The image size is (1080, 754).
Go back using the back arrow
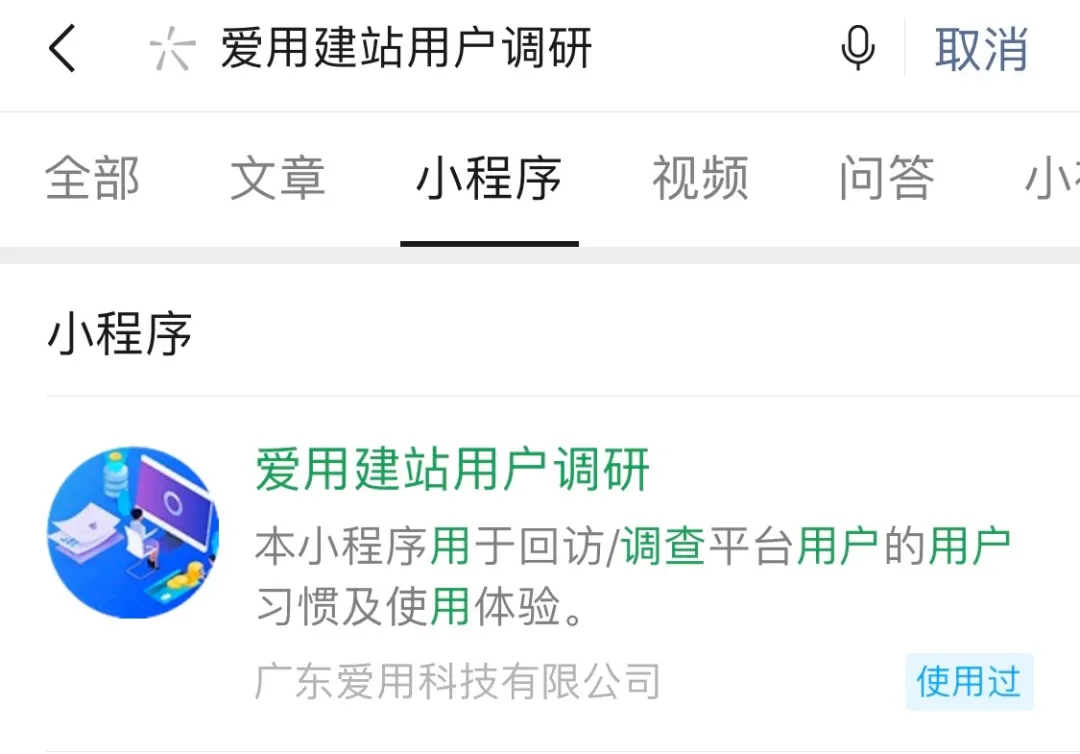(x=62, y=49)
